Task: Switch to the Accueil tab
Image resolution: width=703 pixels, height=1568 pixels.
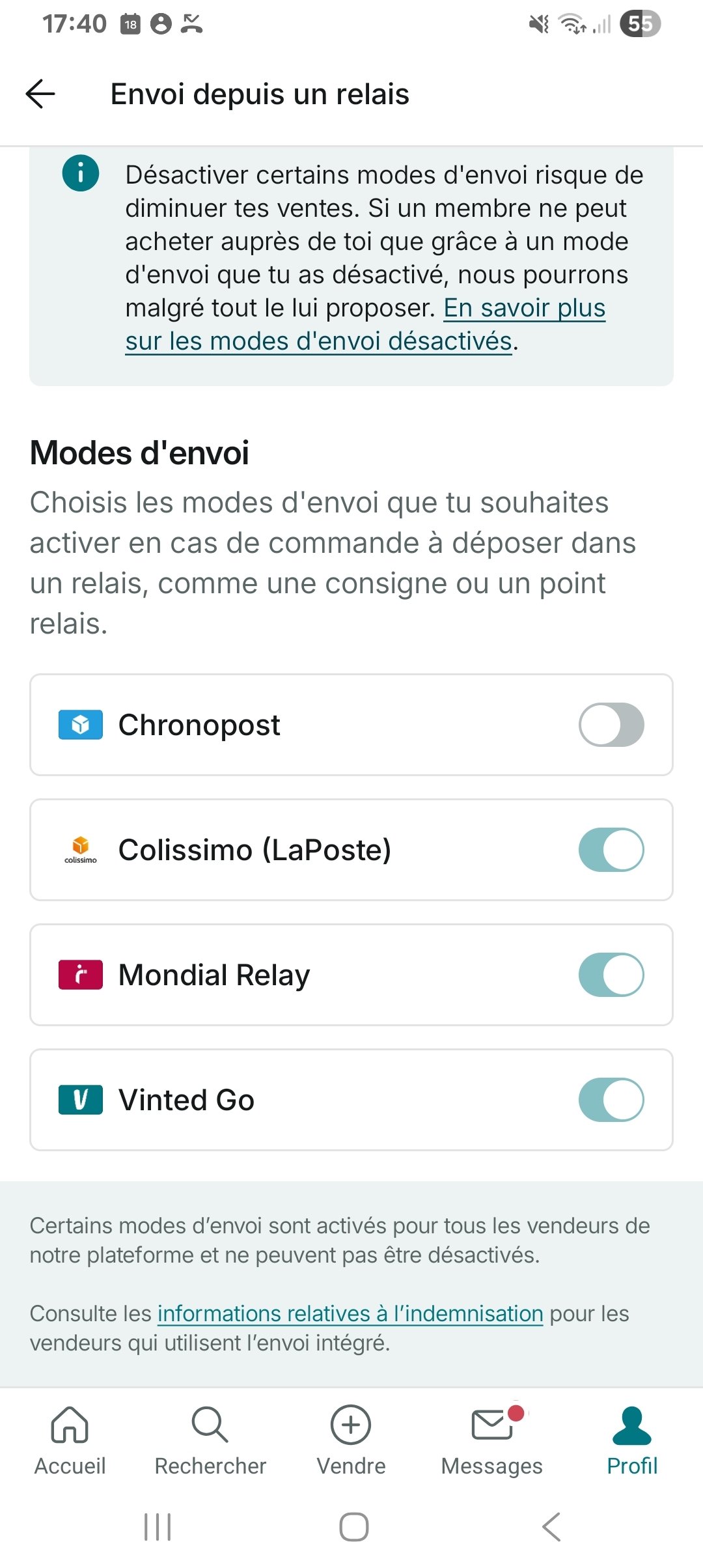Action: pos(70,1440)
